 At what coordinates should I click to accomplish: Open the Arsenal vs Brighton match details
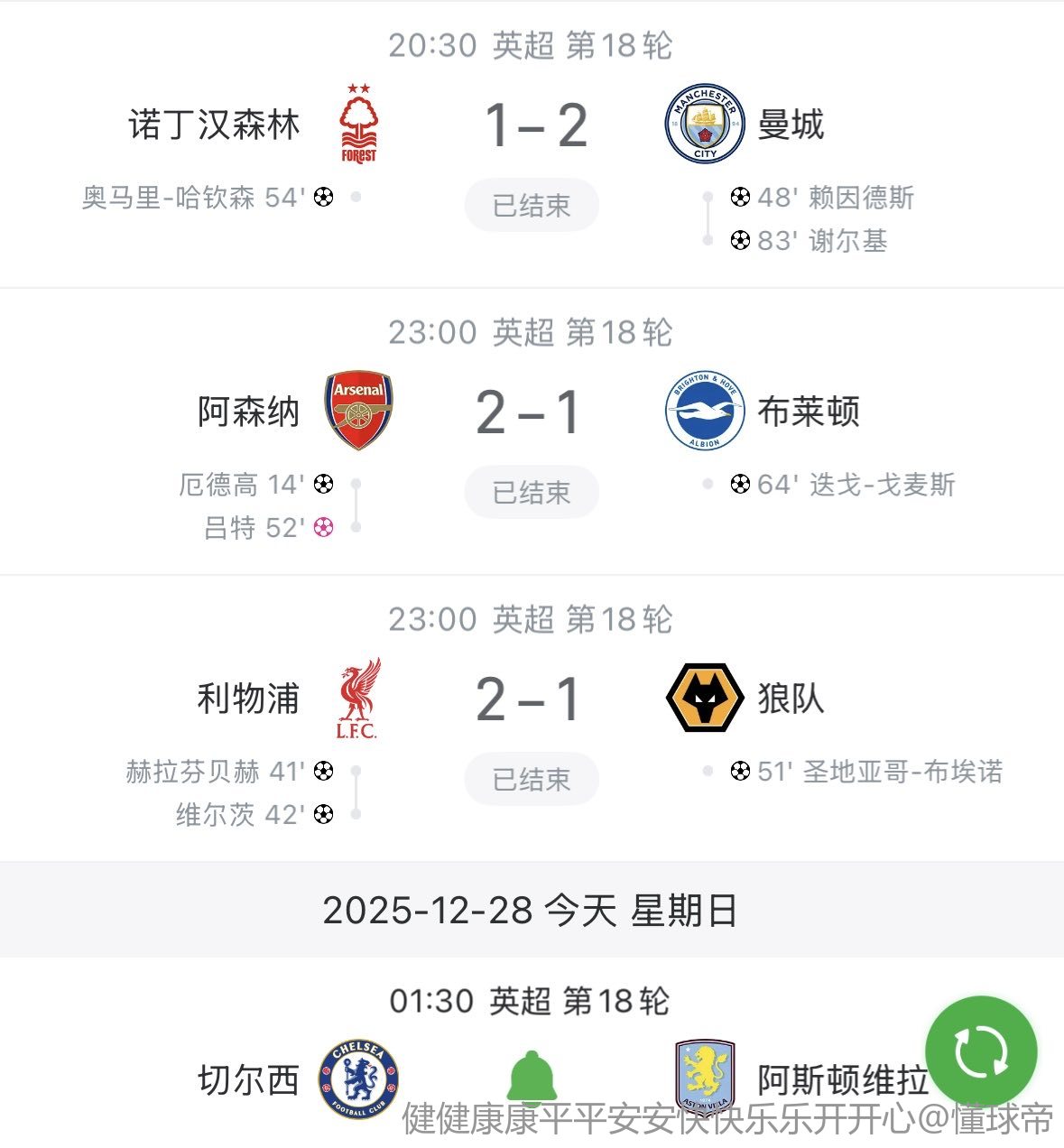point(530,413)
